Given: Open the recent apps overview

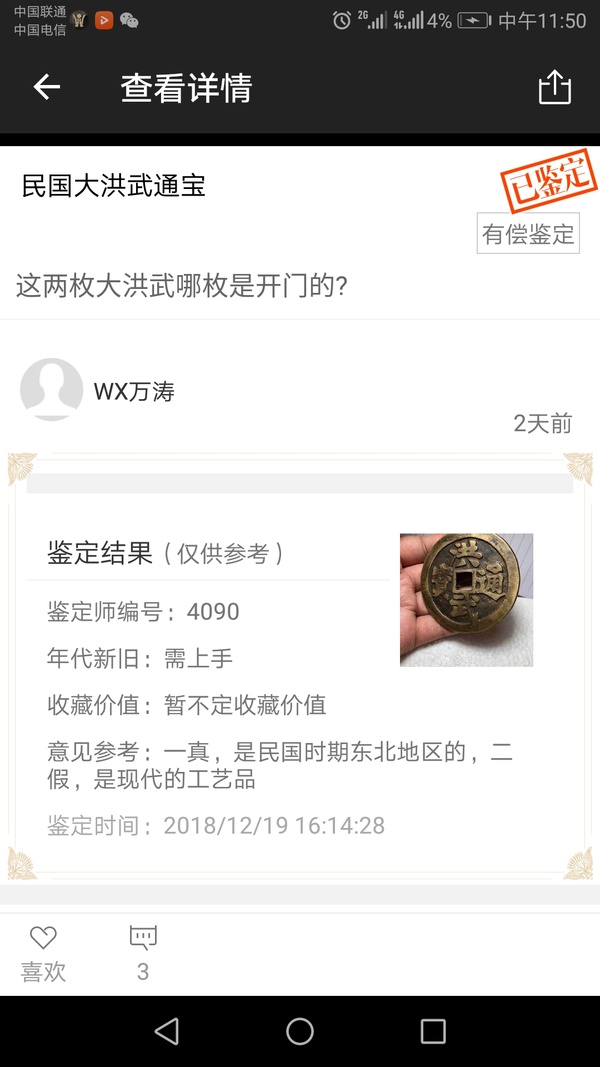Looking at the screenshot, I should pos(433,1032).
